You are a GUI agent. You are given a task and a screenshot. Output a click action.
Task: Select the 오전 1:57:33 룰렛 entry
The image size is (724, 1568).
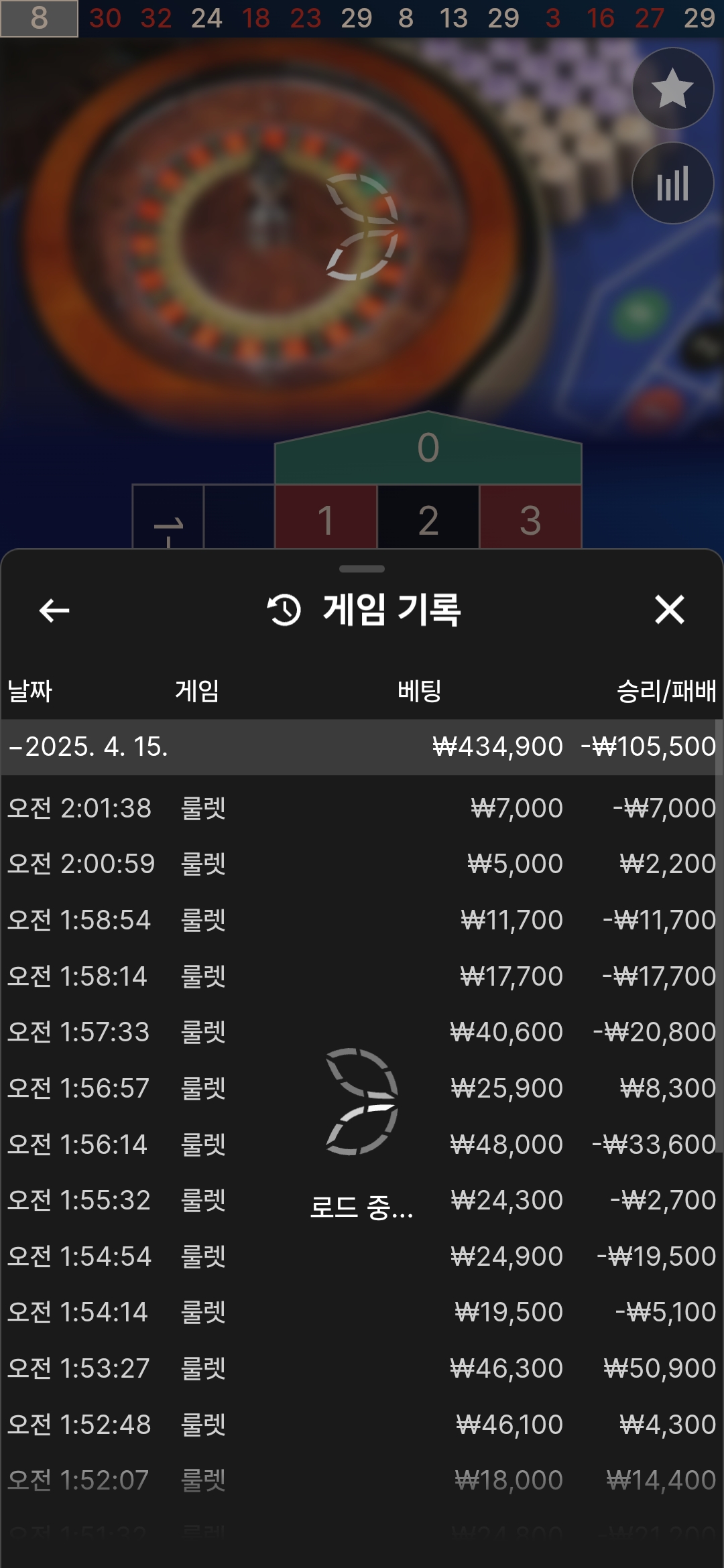coord(362,1032)
